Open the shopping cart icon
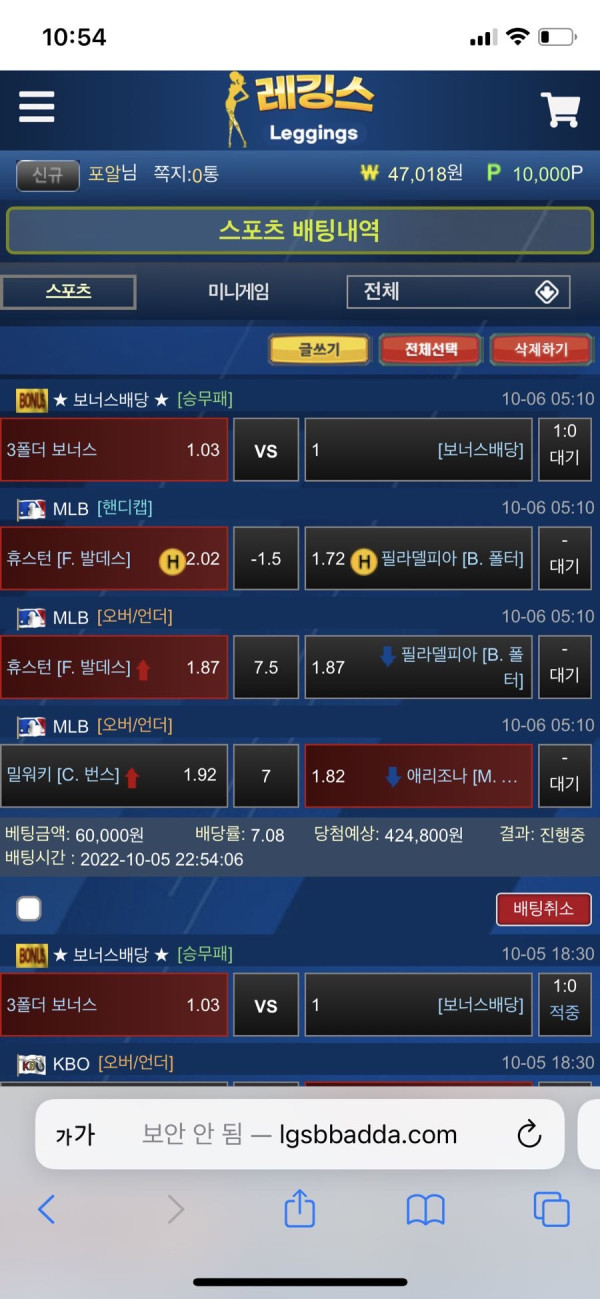This screenshot has width=600, height=1299. [560, 110]
